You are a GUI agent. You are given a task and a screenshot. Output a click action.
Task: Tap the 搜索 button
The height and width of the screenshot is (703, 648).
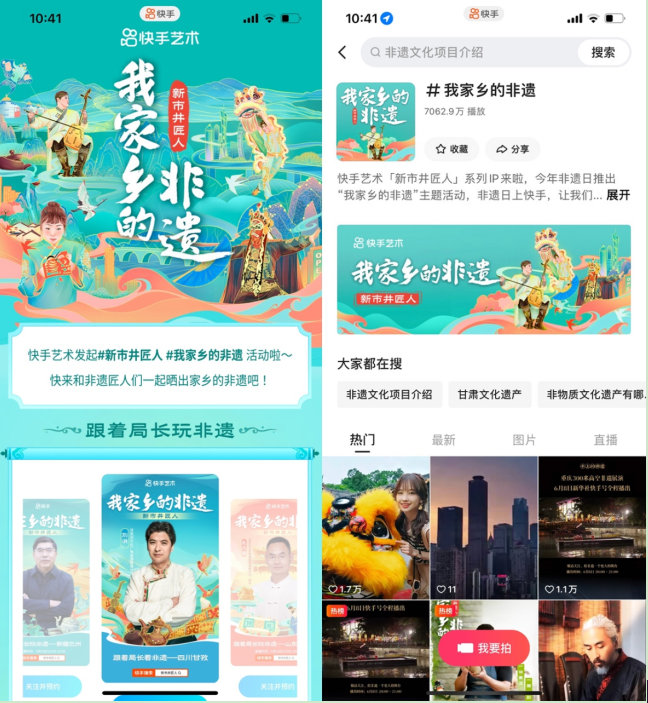coord(603,52)
